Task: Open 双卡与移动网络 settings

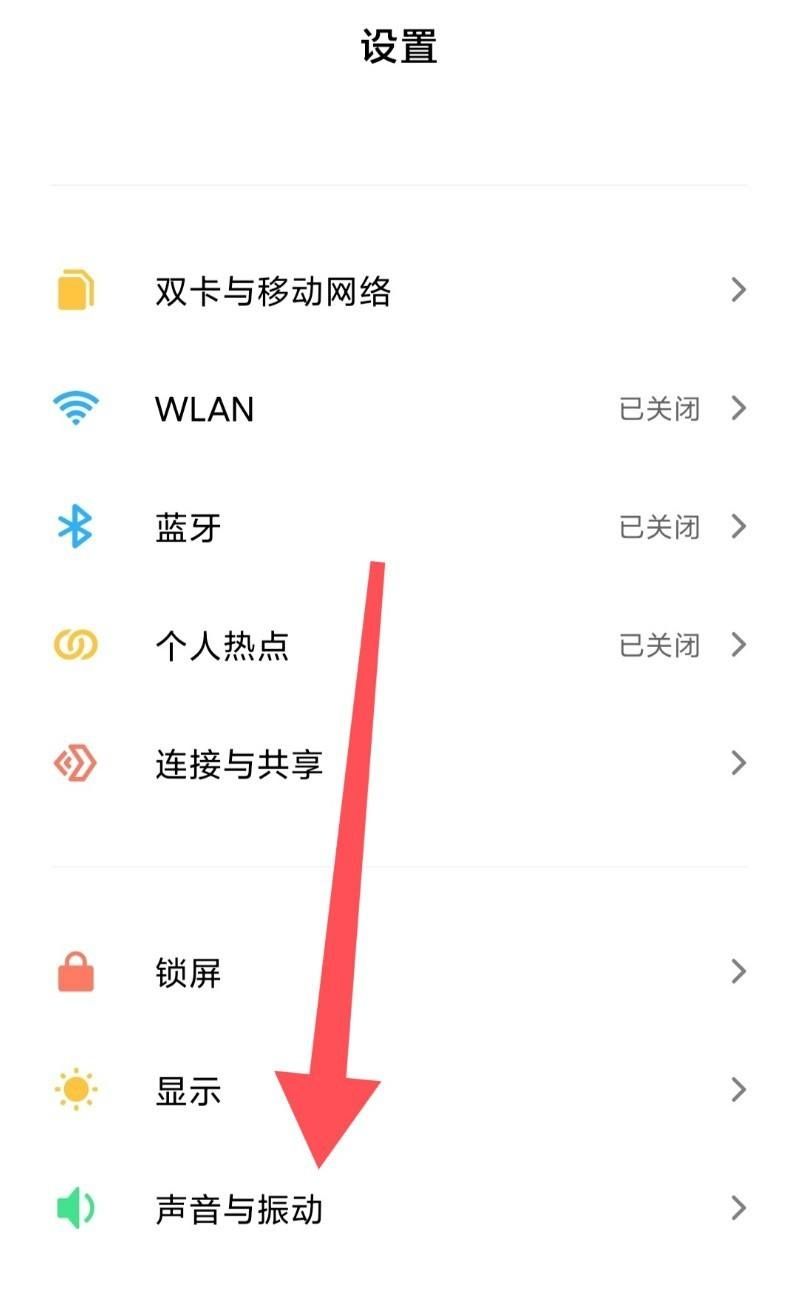Action: click(272, 291)
